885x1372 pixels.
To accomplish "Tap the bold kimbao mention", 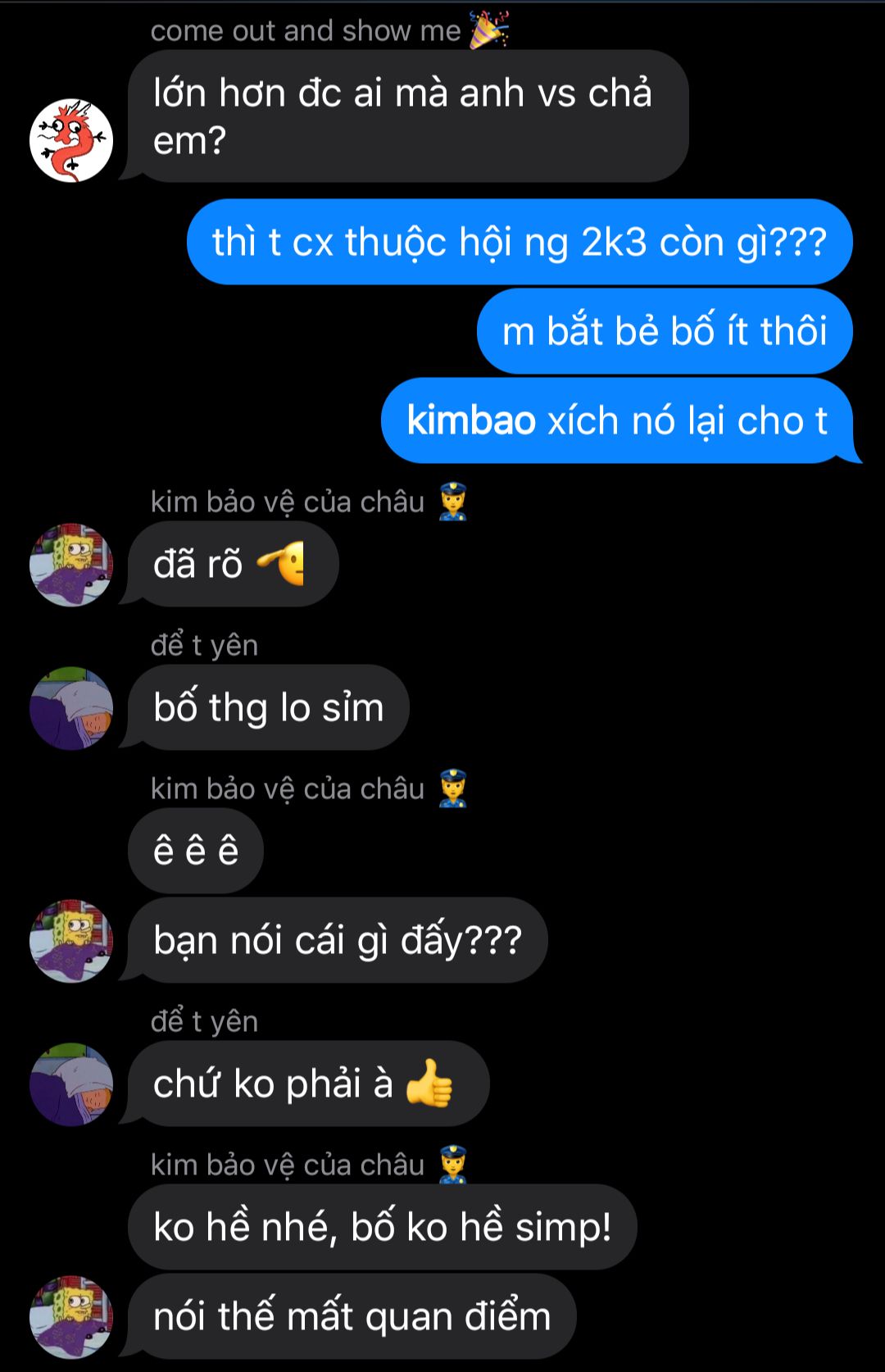I will tap(471, 421).
